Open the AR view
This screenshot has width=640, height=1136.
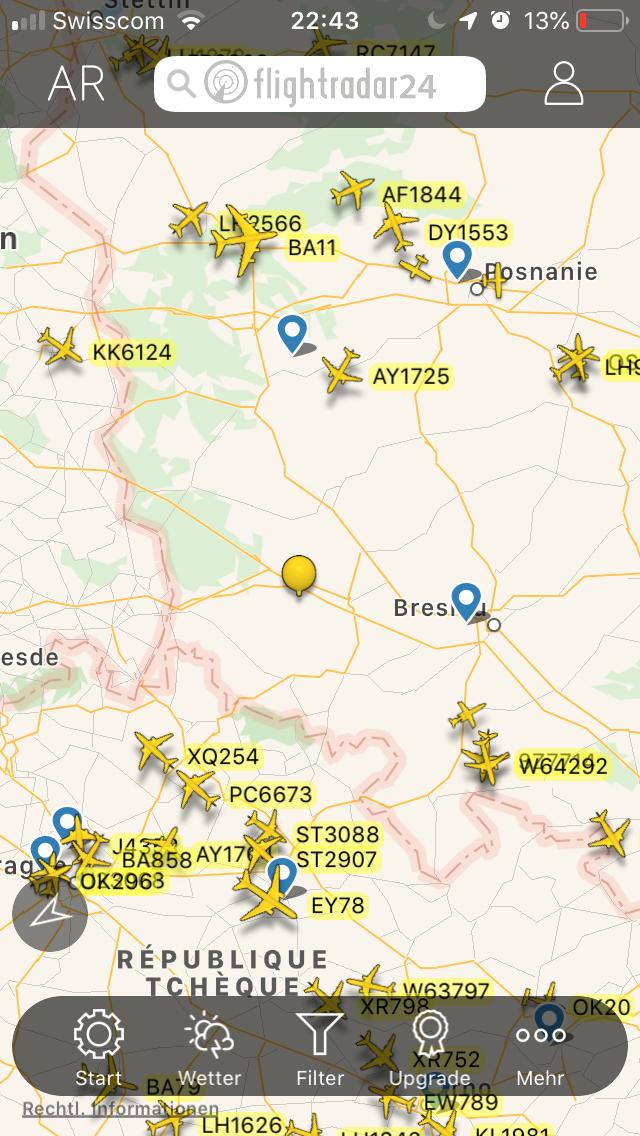pos(76,84)
